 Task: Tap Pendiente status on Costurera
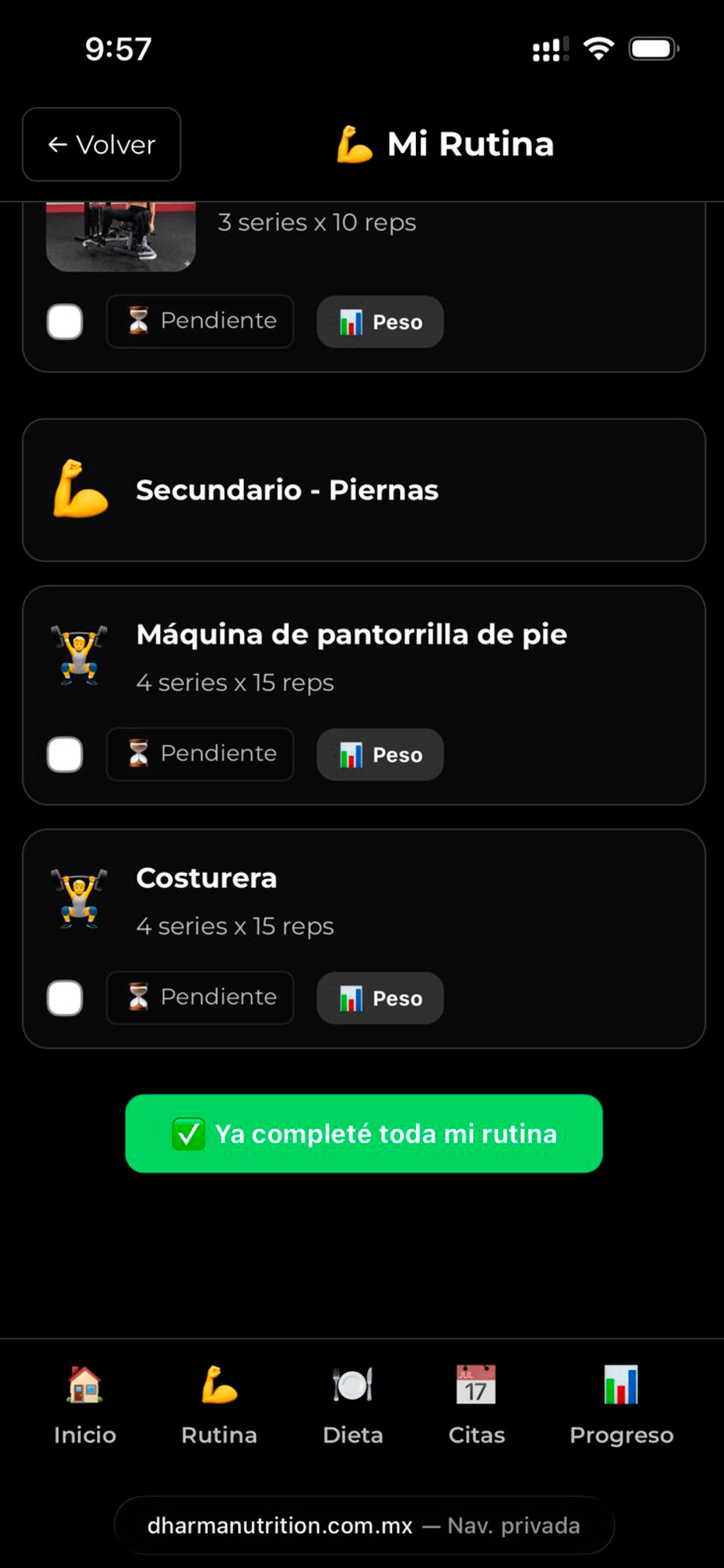pyautogui.click(x=200, y=998)
